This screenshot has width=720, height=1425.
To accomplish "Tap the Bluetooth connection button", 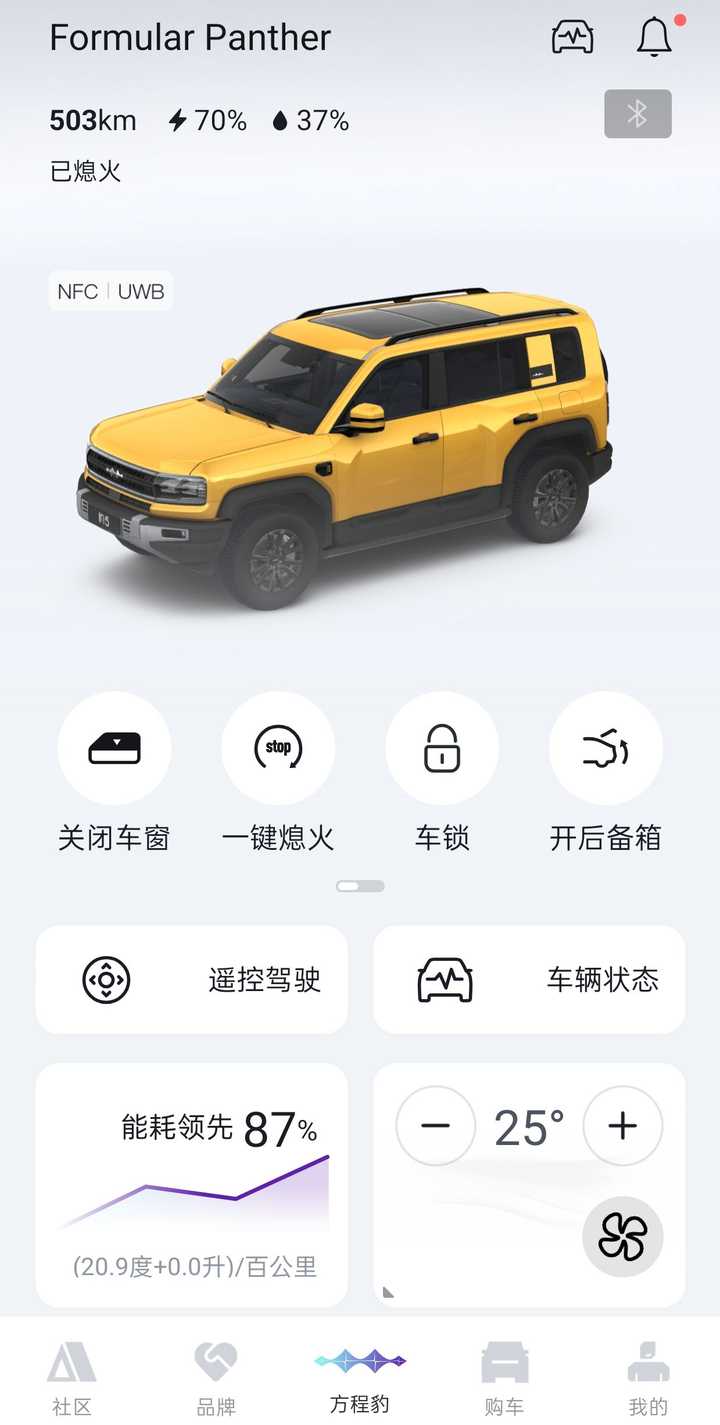I will [638, 114].
